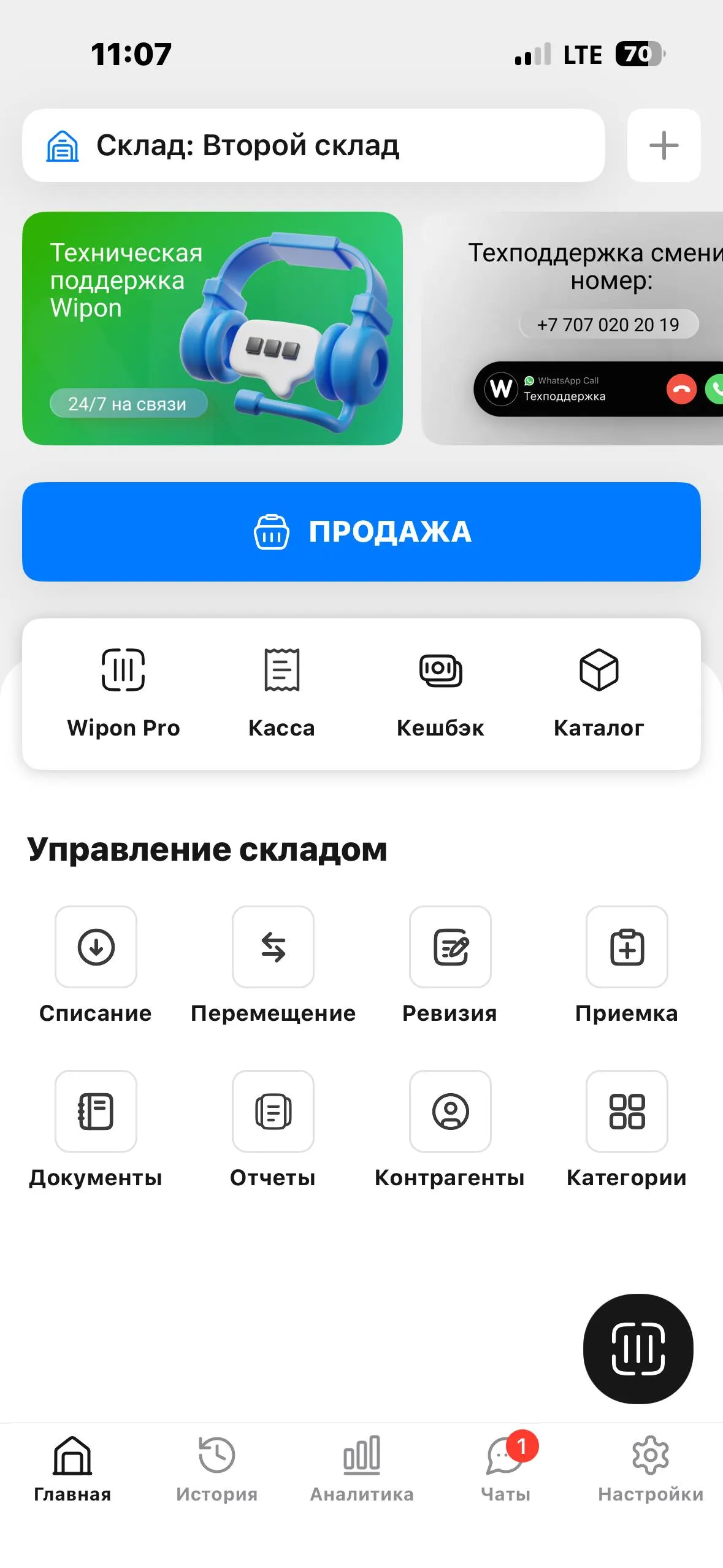
Task: Open the Аналитика tab
Action: tap(361, 1472)
